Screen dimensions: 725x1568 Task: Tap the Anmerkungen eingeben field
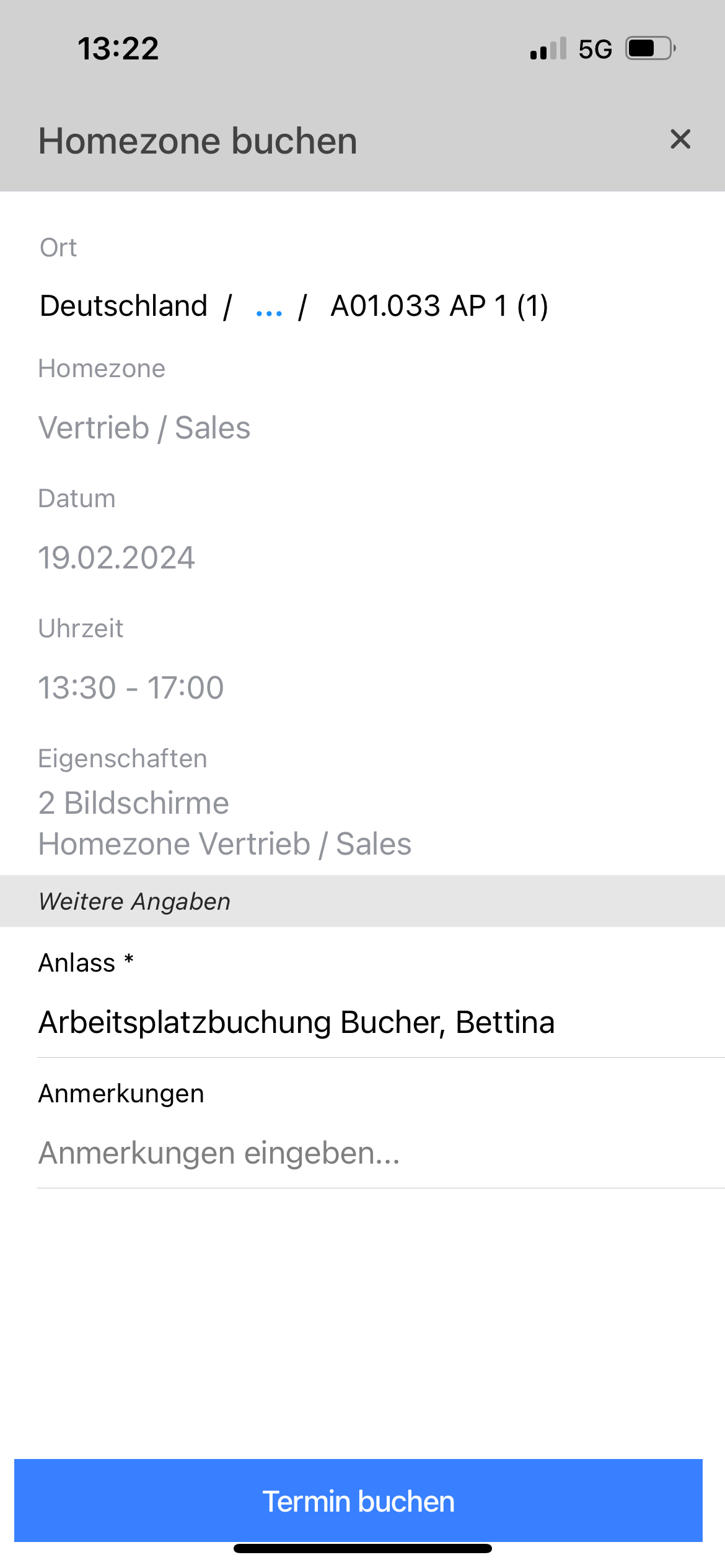click(x=380, y=1152)
